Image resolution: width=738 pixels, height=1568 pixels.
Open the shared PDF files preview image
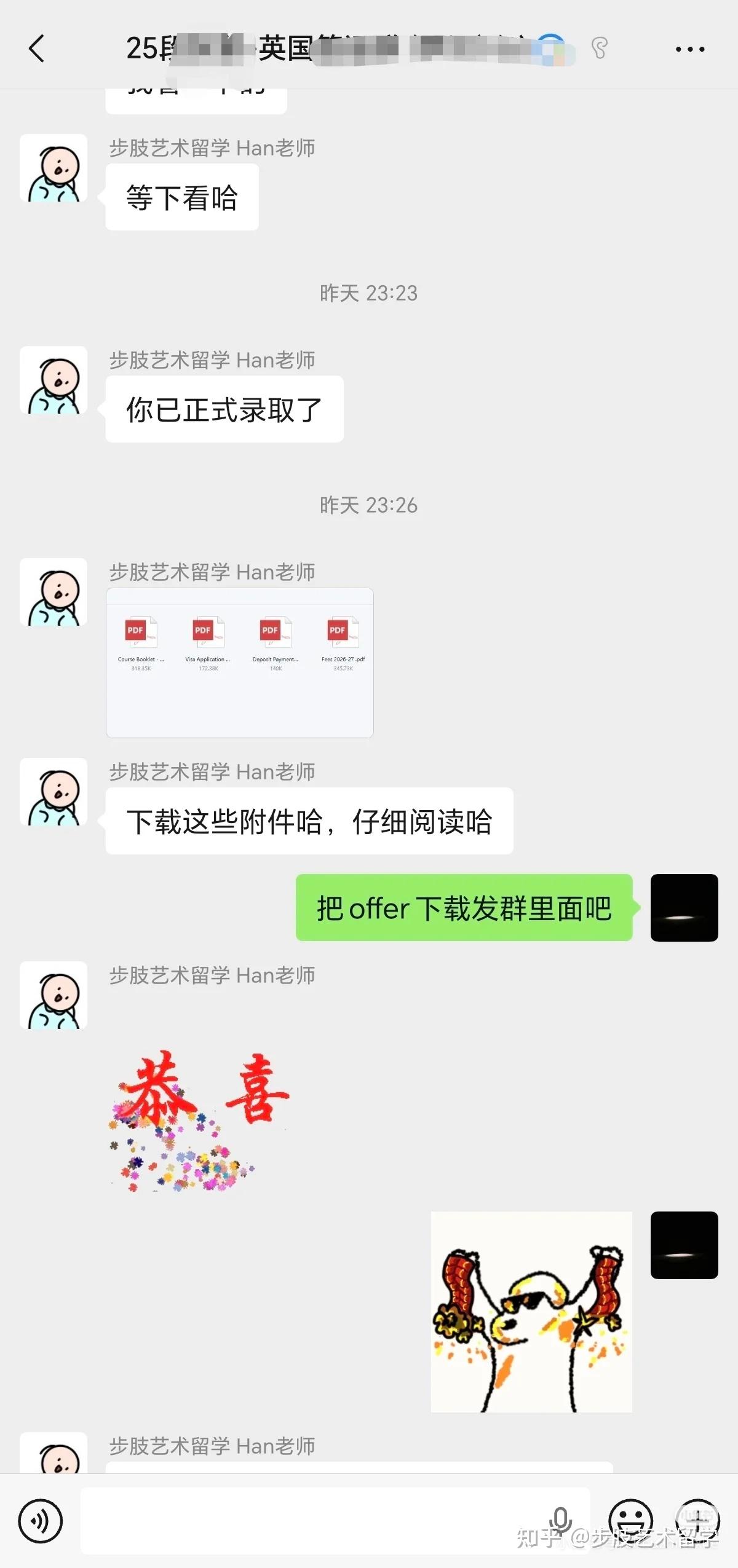pyautogui.click(x=240, y=663)
